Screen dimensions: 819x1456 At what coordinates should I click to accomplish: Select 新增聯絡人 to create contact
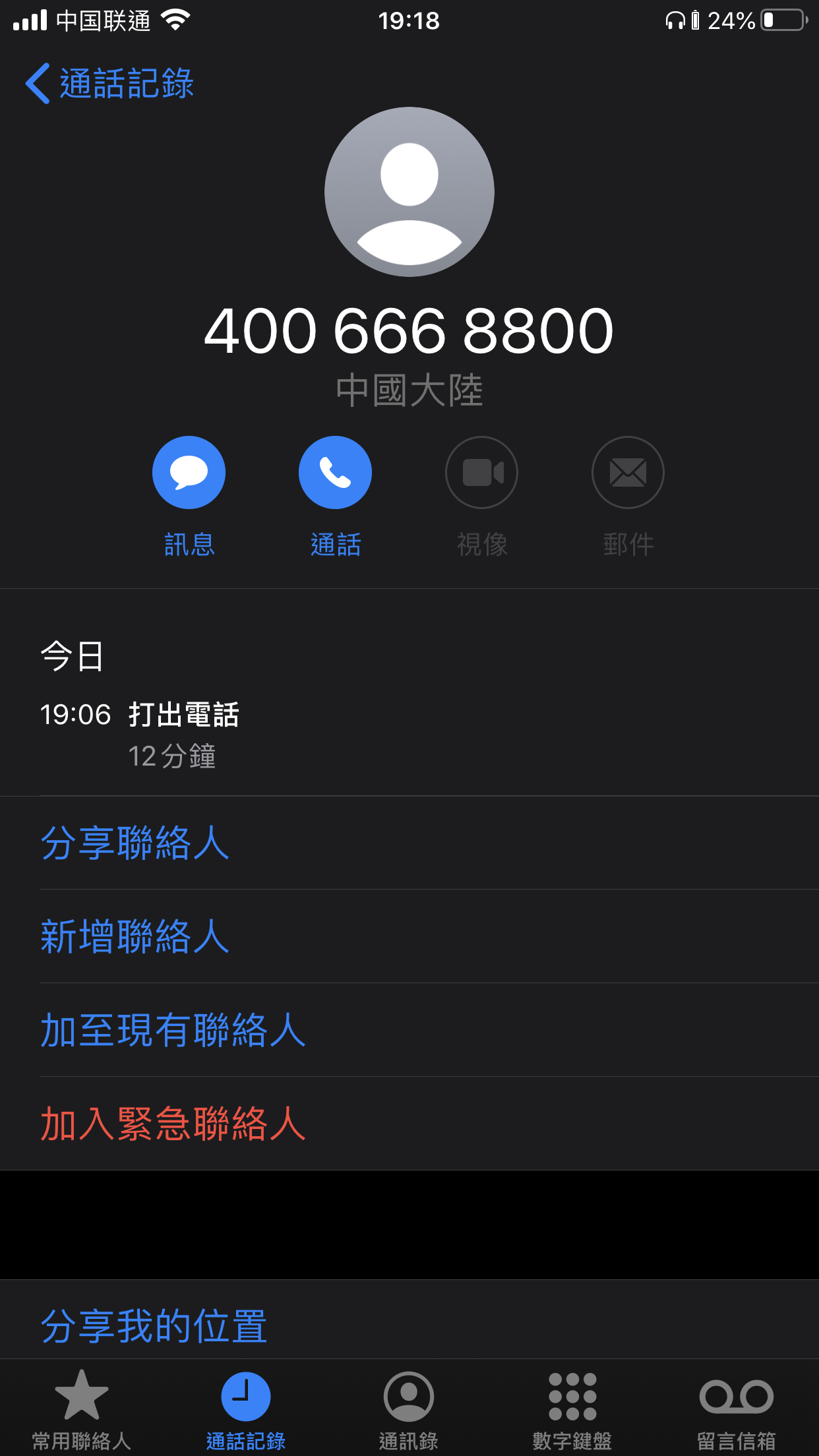click(x=135, y=936)
